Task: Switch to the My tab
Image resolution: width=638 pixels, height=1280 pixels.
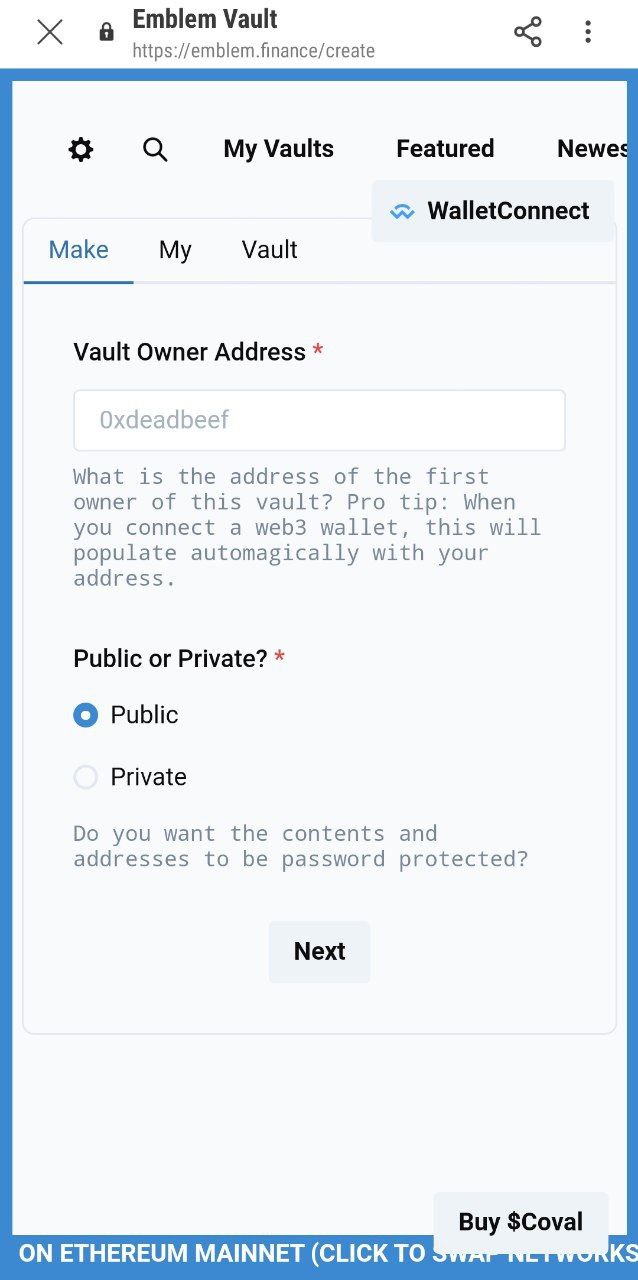Action: (175, 250)
